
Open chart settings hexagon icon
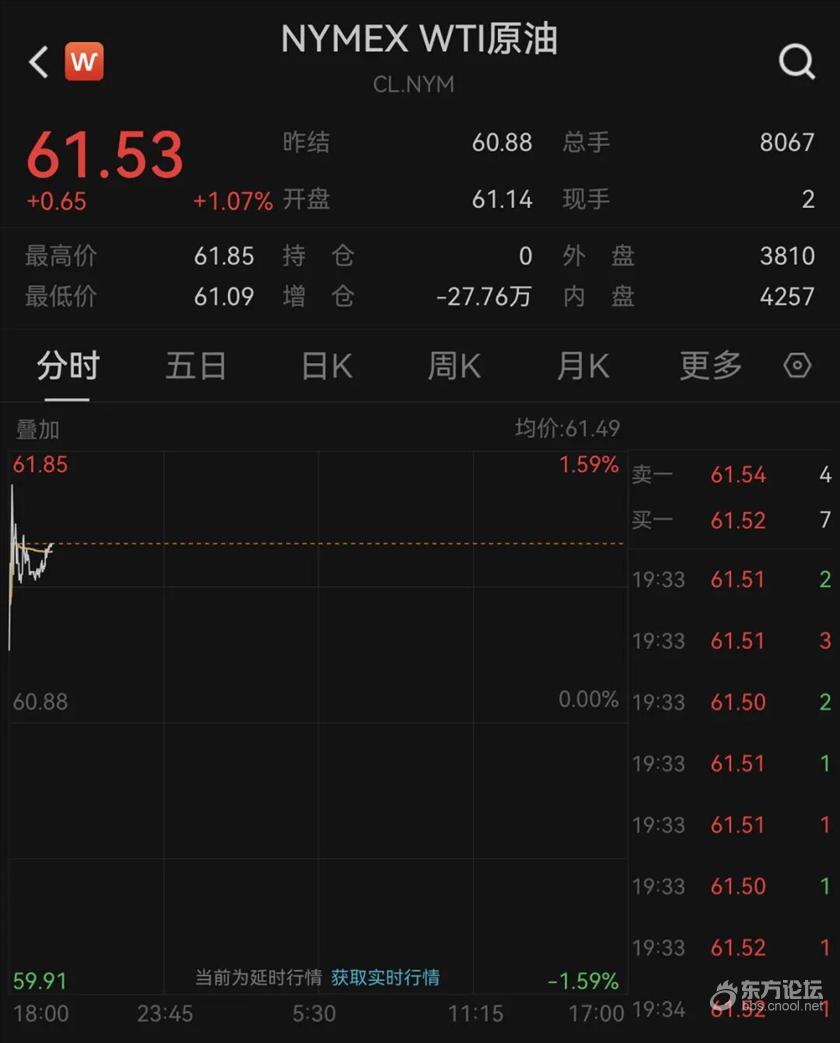797,366
